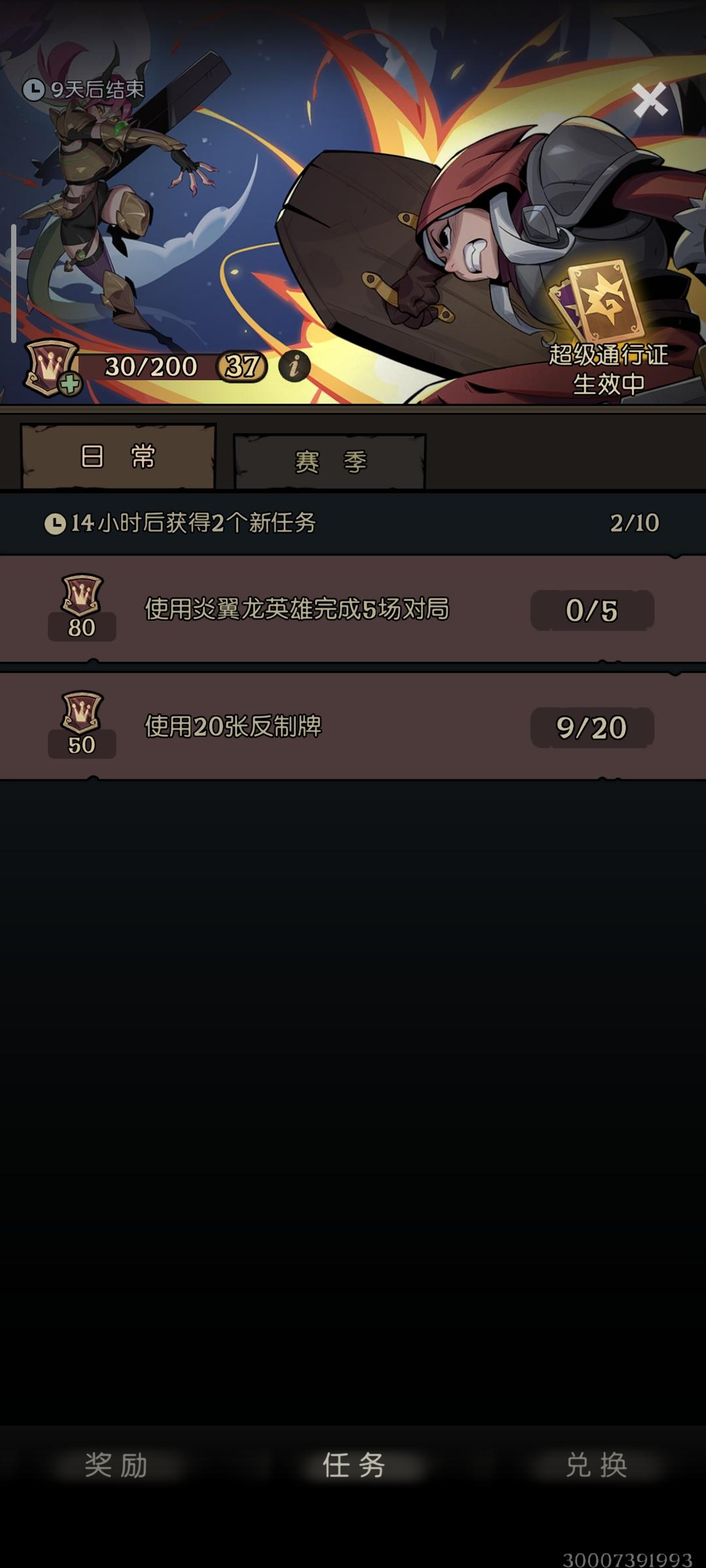Switch to the 赛季 tab
The width and height of the screenshot is (706, 1568).
tap(330, 461)
